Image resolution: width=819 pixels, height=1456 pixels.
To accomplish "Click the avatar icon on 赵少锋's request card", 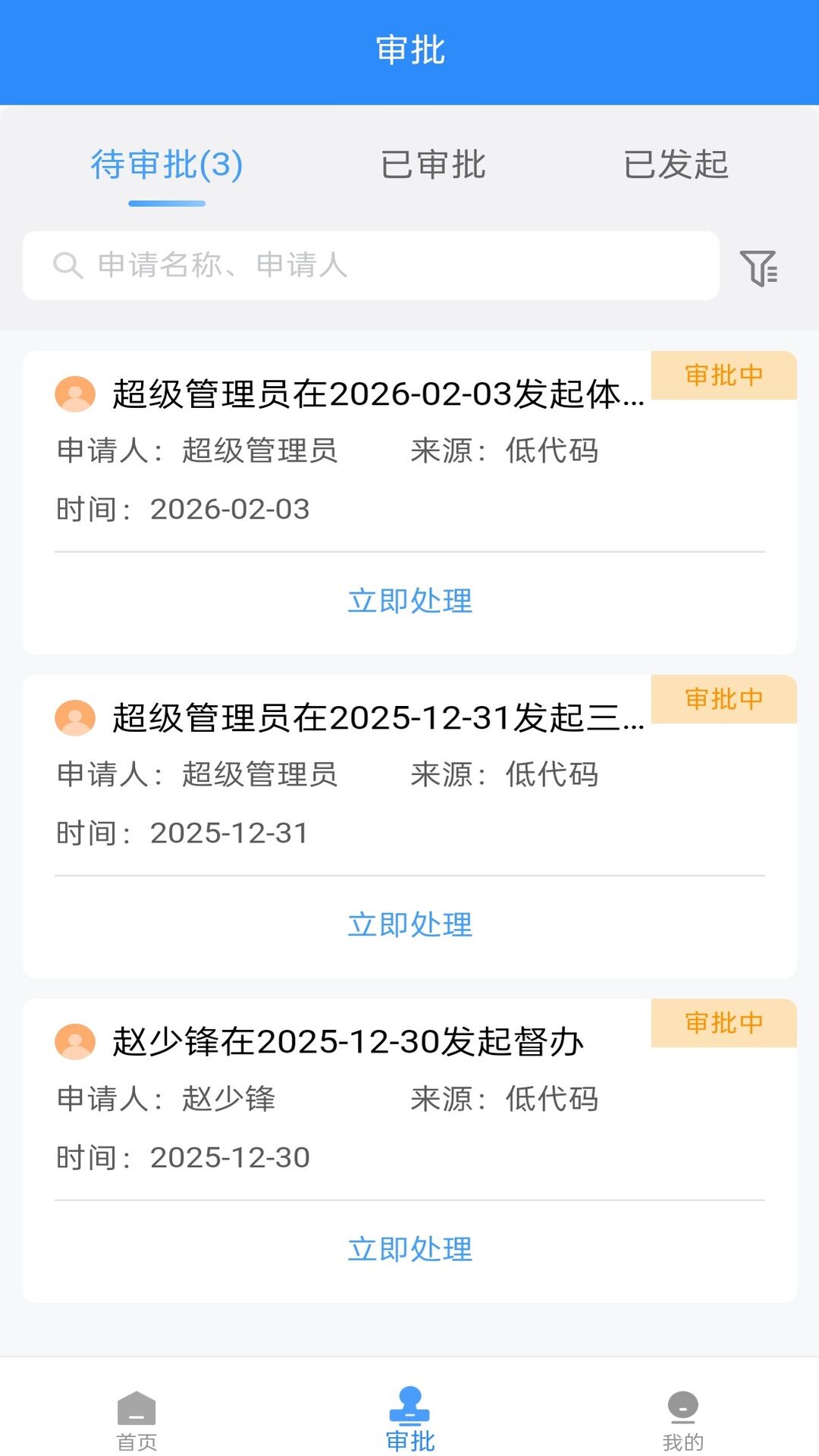I will 75,1043.
